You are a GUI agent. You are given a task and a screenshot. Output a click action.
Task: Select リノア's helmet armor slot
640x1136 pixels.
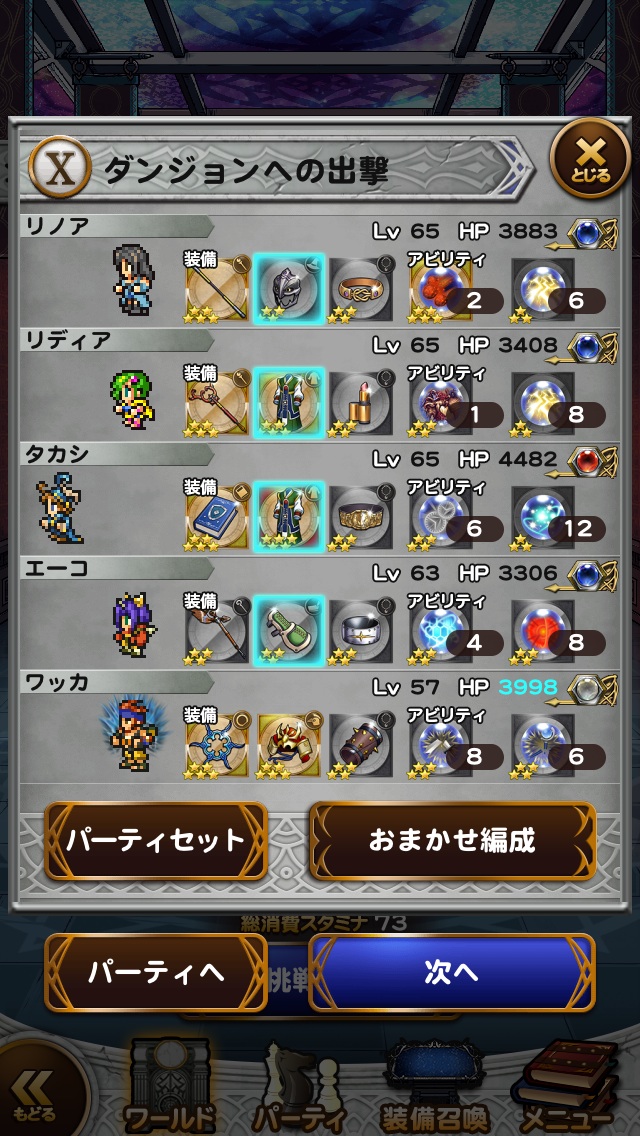pyautogui.click(x=289, y=288)
